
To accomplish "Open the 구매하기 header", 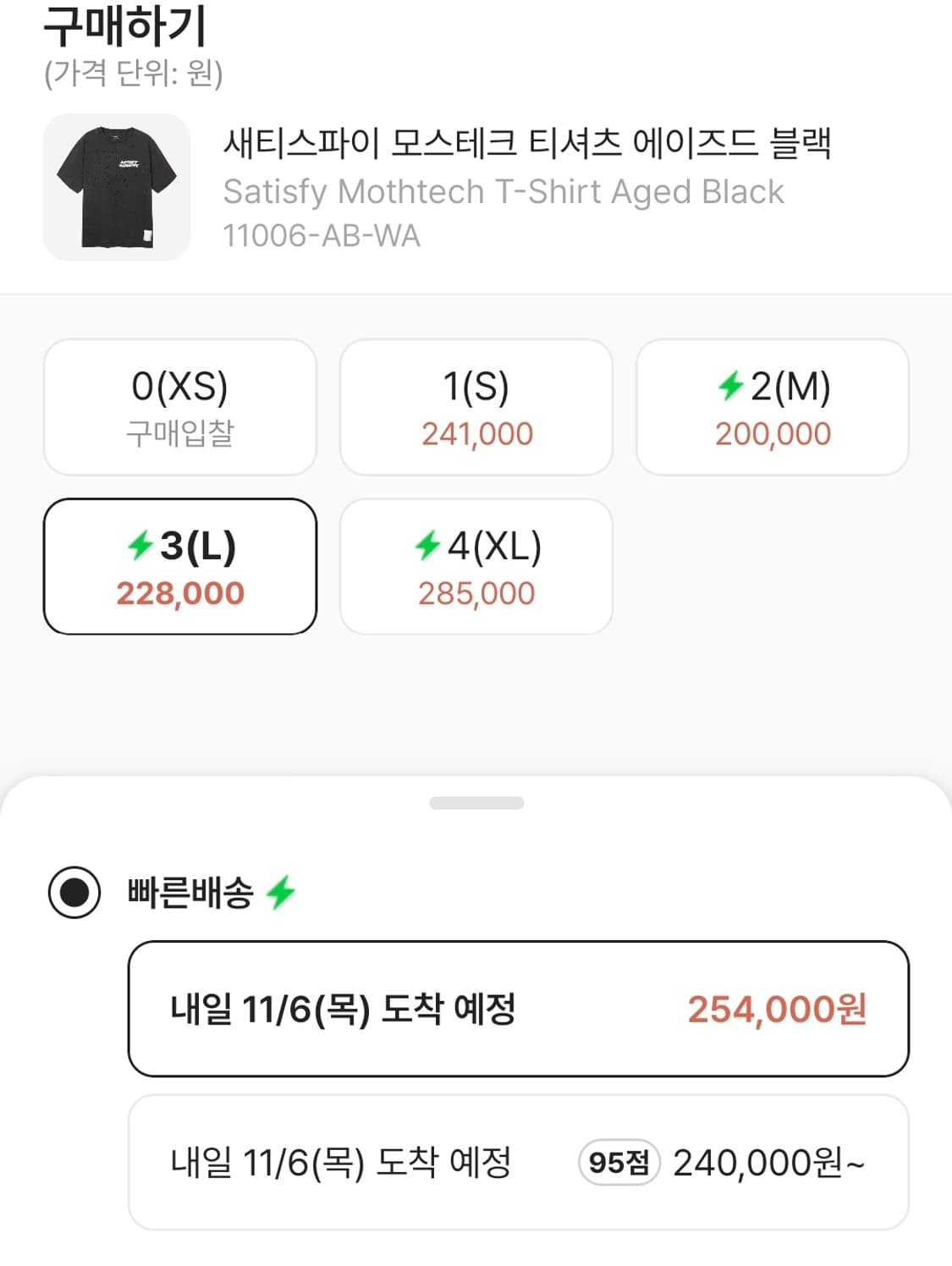I will pos(125,27).
